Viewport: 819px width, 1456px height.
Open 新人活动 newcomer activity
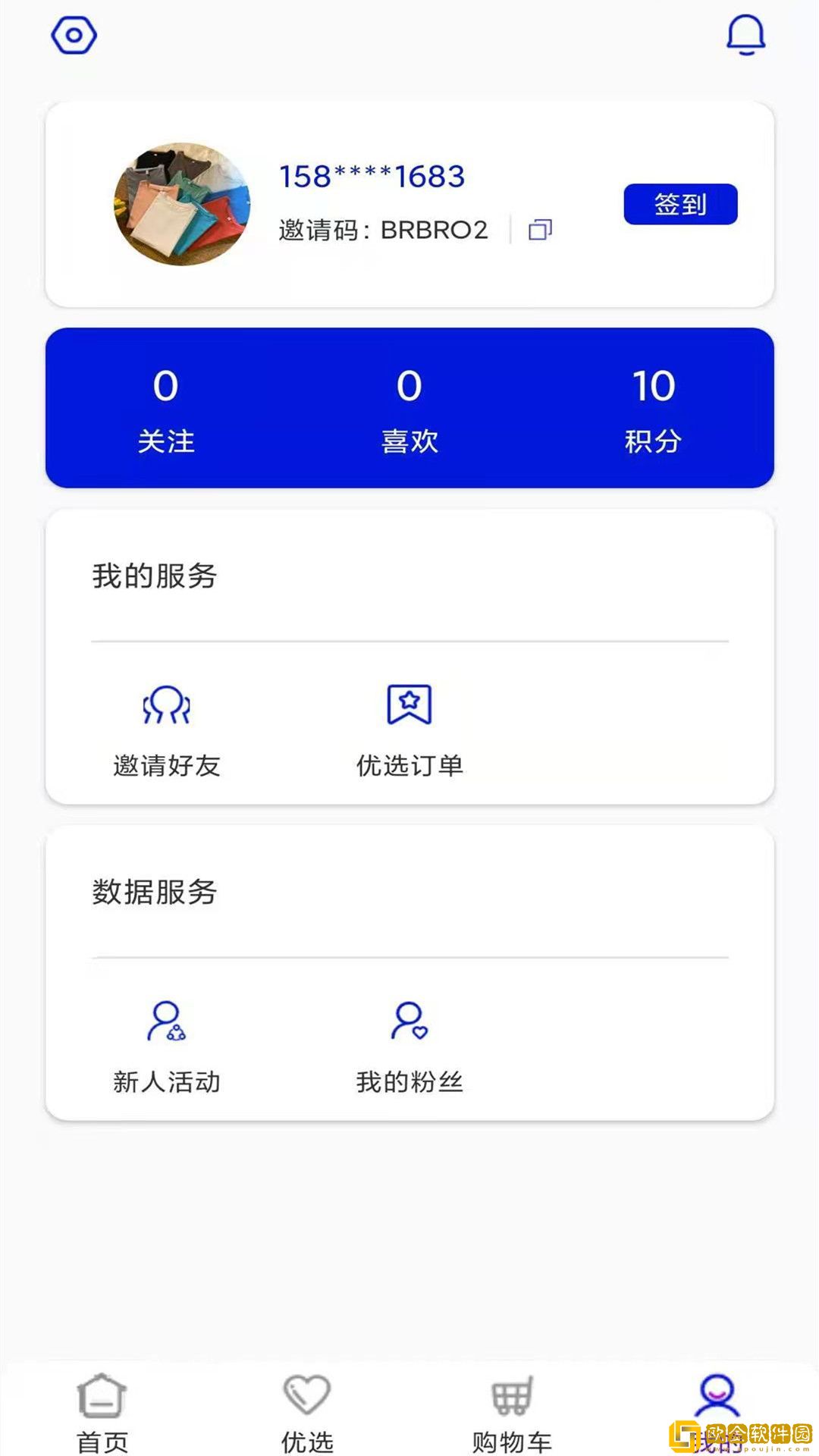(166, 1046)
